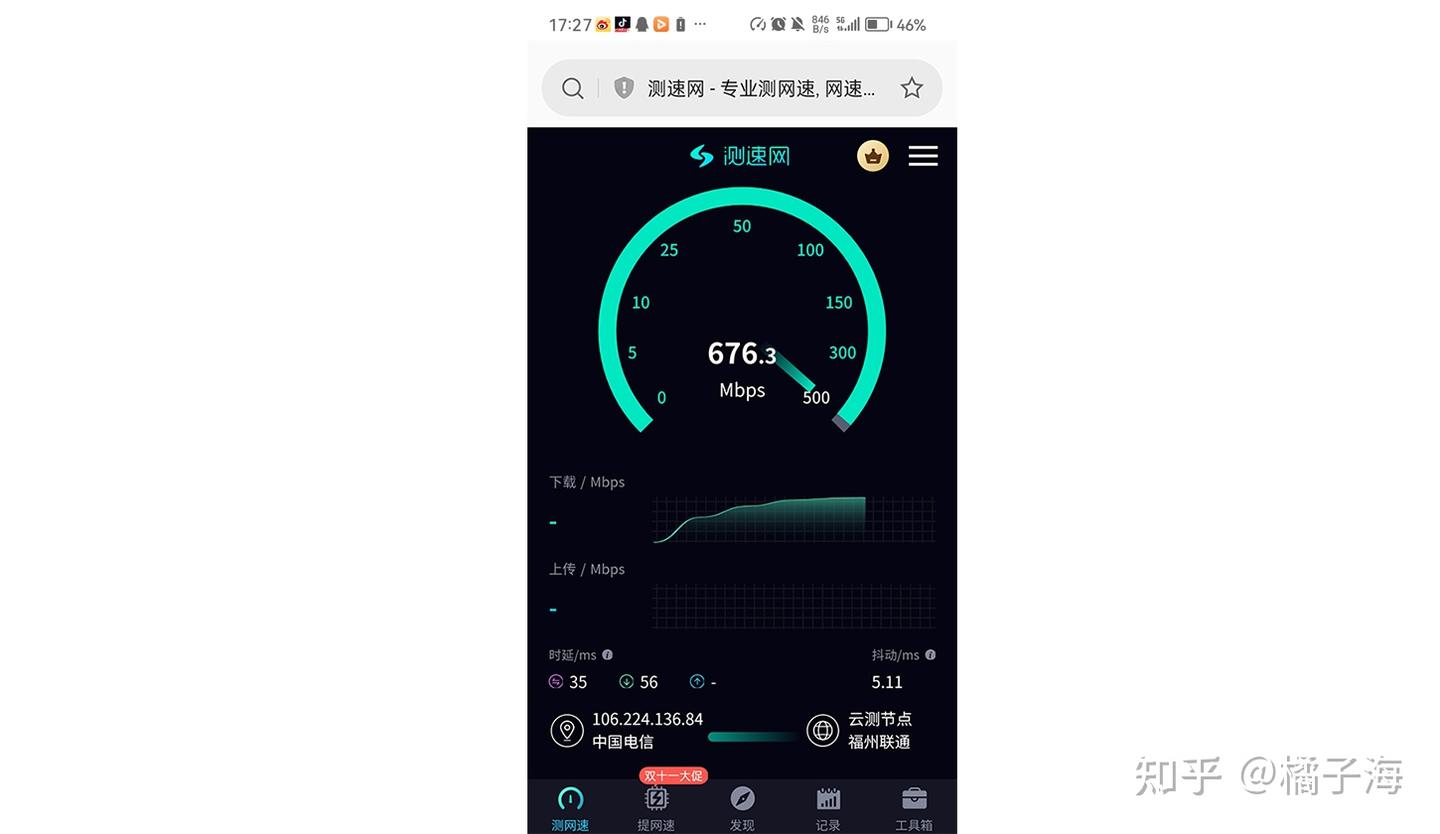Show info about 时延/ms
This screenshot has height=834, width=1440.
[x=607, y=655]
